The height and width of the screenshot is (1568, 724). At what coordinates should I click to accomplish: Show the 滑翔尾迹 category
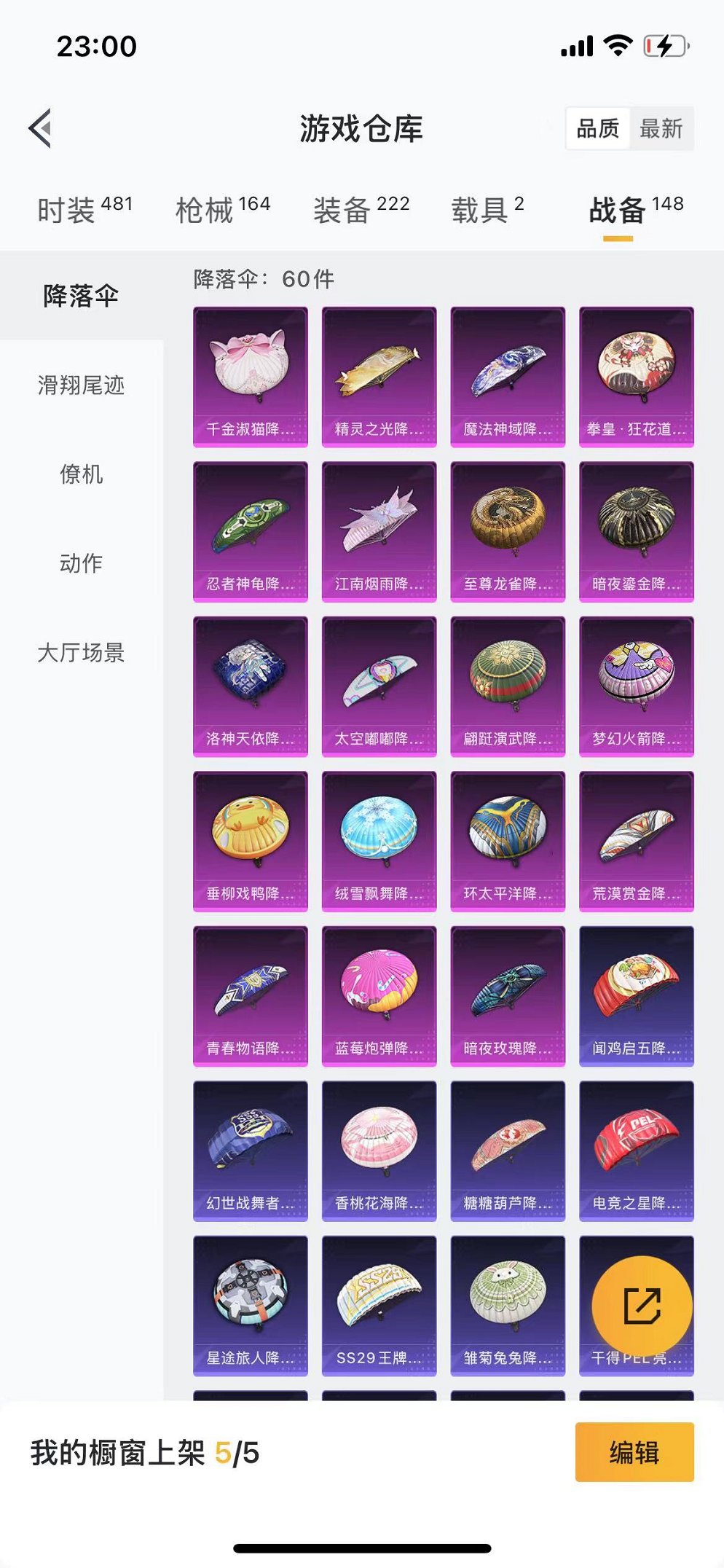click(x=81, y=385)
